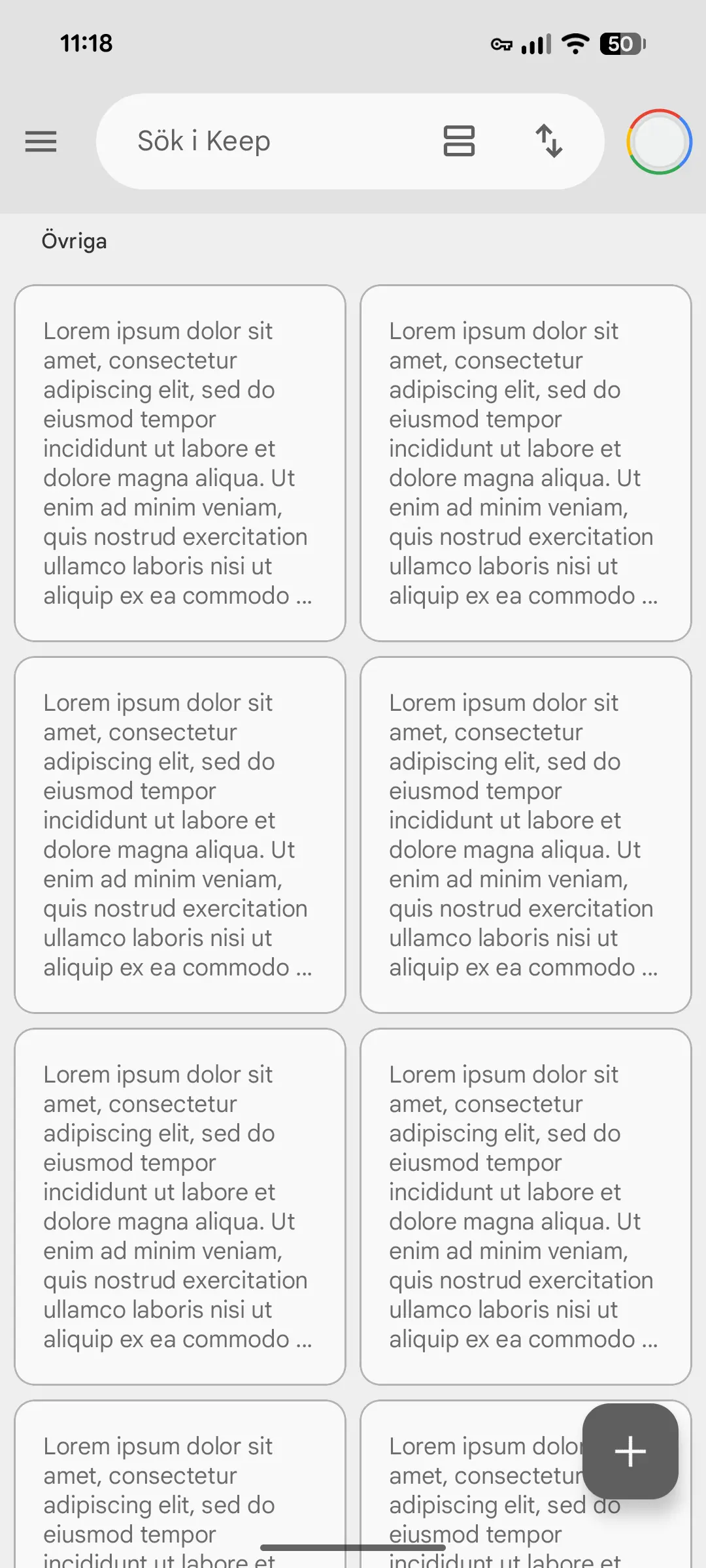Open the sort order options
The width and height of the screenshot is (706, 1568).
pyautogui.click(x=549, y=141)
